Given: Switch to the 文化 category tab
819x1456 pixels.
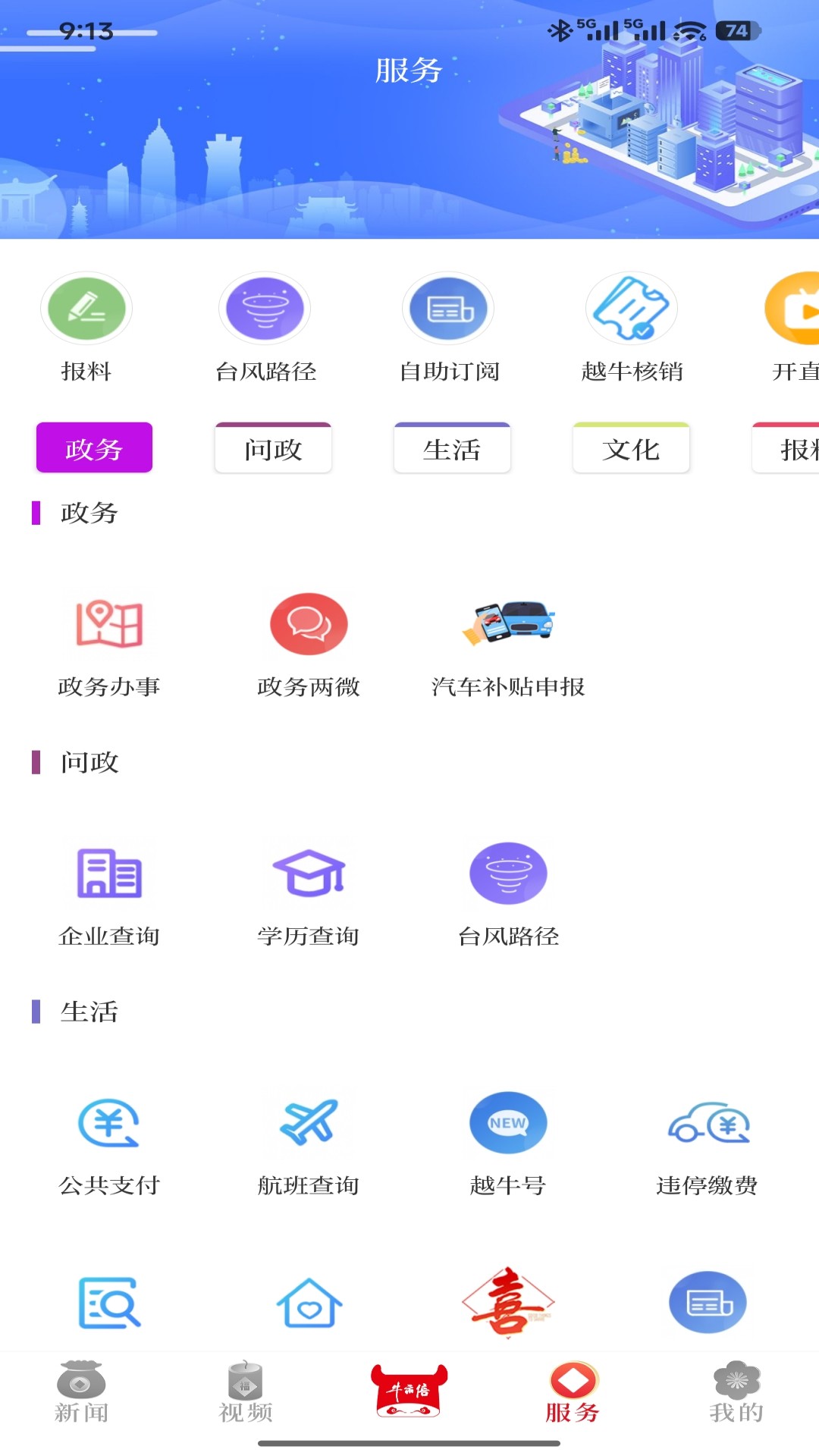Looking at the screenshot, I should pyautogui.click(x=630, y=448).
